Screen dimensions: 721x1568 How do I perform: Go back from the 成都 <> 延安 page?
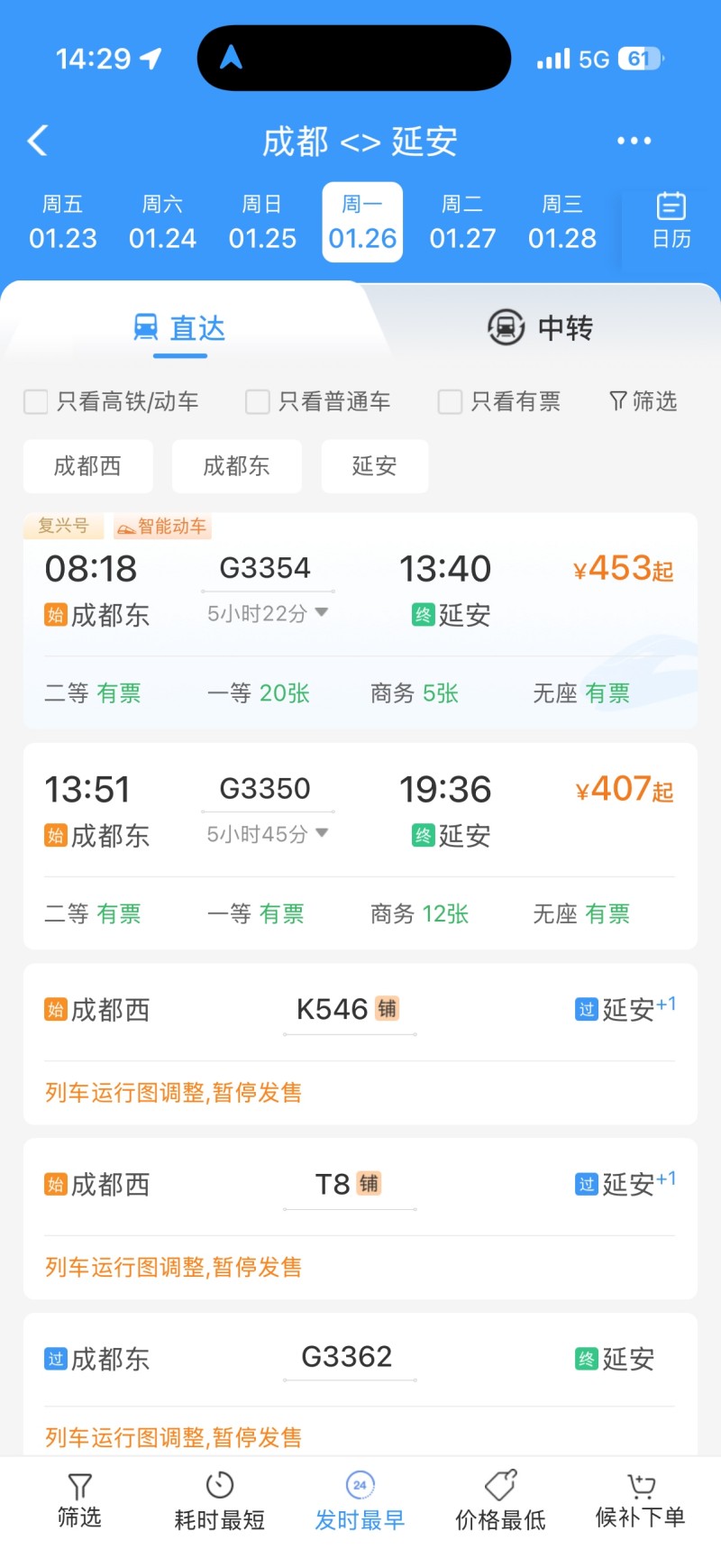38,141
